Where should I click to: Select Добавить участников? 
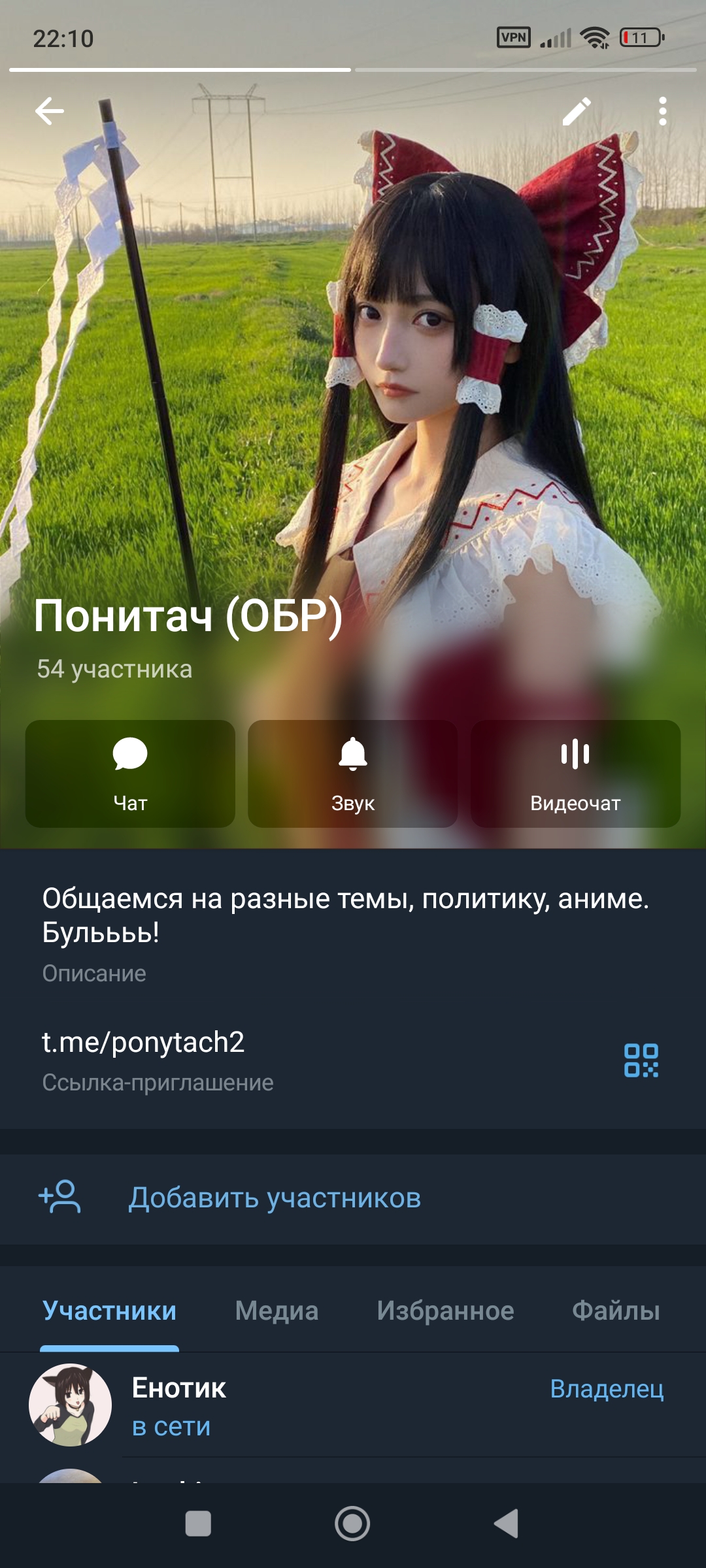[275, 1198]
